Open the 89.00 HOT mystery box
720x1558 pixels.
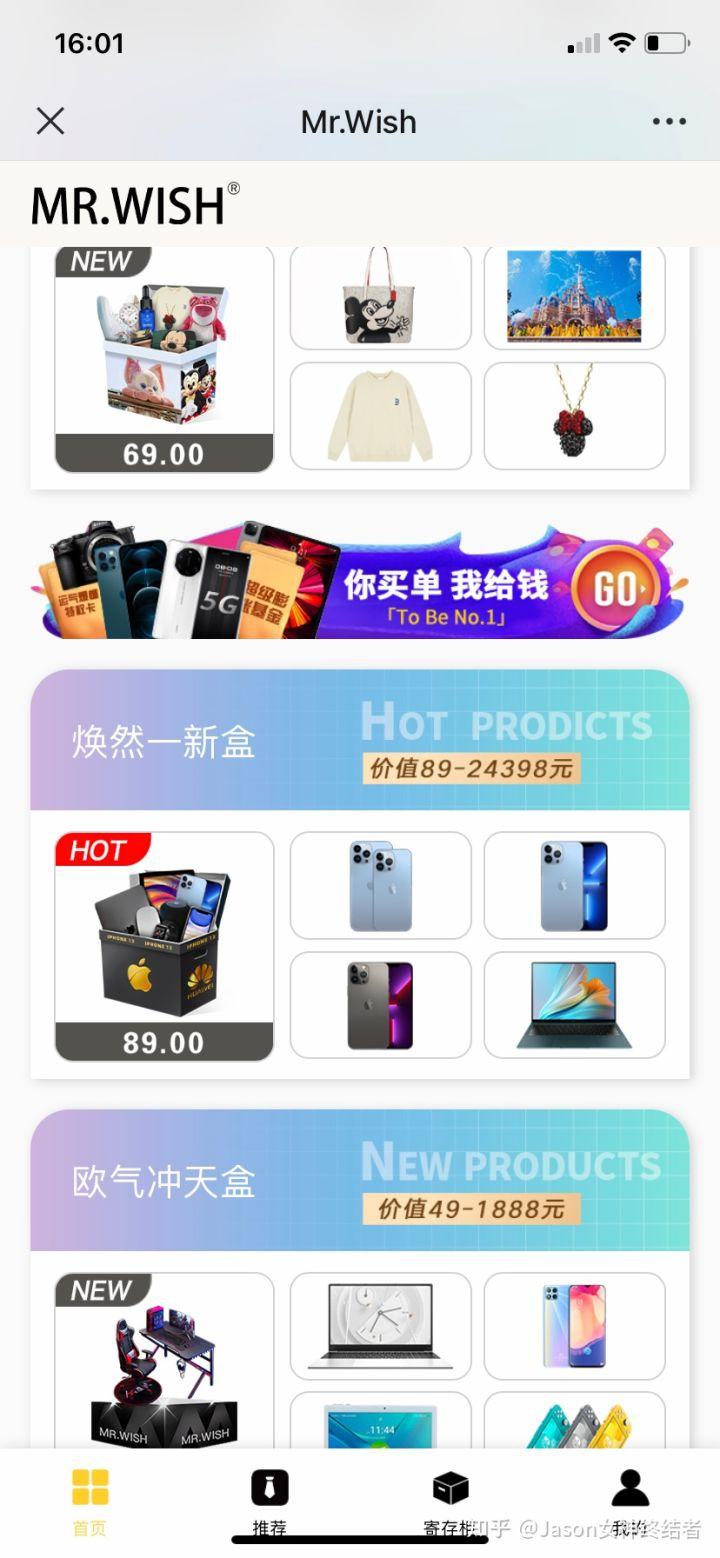tap(164, 946)
